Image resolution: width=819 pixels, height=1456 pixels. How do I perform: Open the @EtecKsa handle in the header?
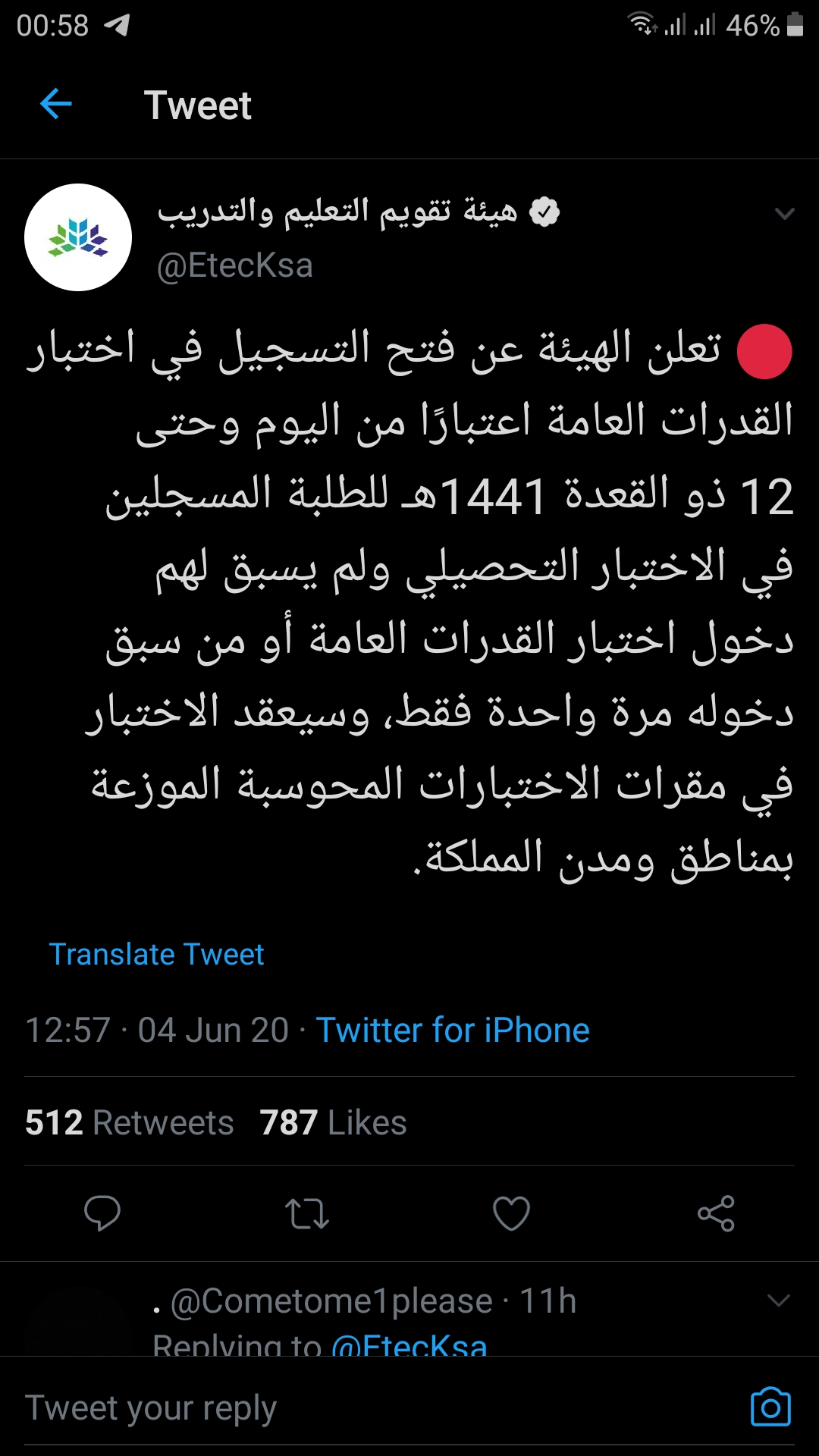point(235,265)
